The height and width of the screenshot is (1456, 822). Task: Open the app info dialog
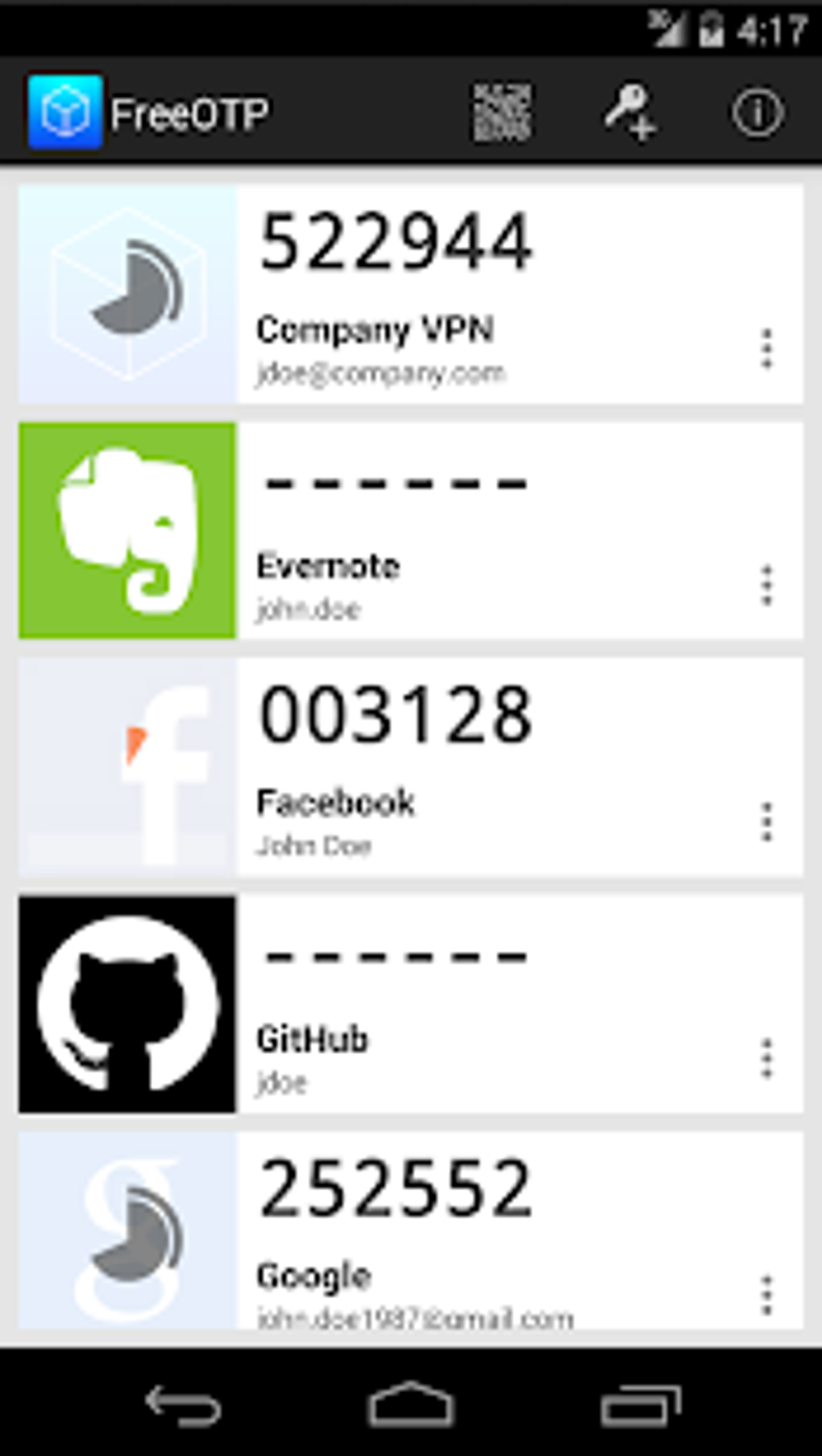click(x=758, y=112)
